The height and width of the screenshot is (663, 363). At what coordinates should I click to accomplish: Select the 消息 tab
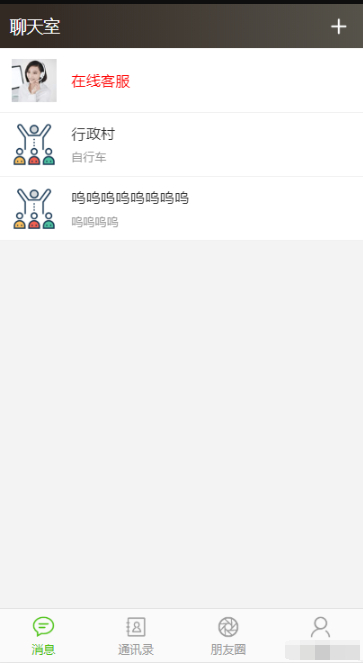(44, 636)
